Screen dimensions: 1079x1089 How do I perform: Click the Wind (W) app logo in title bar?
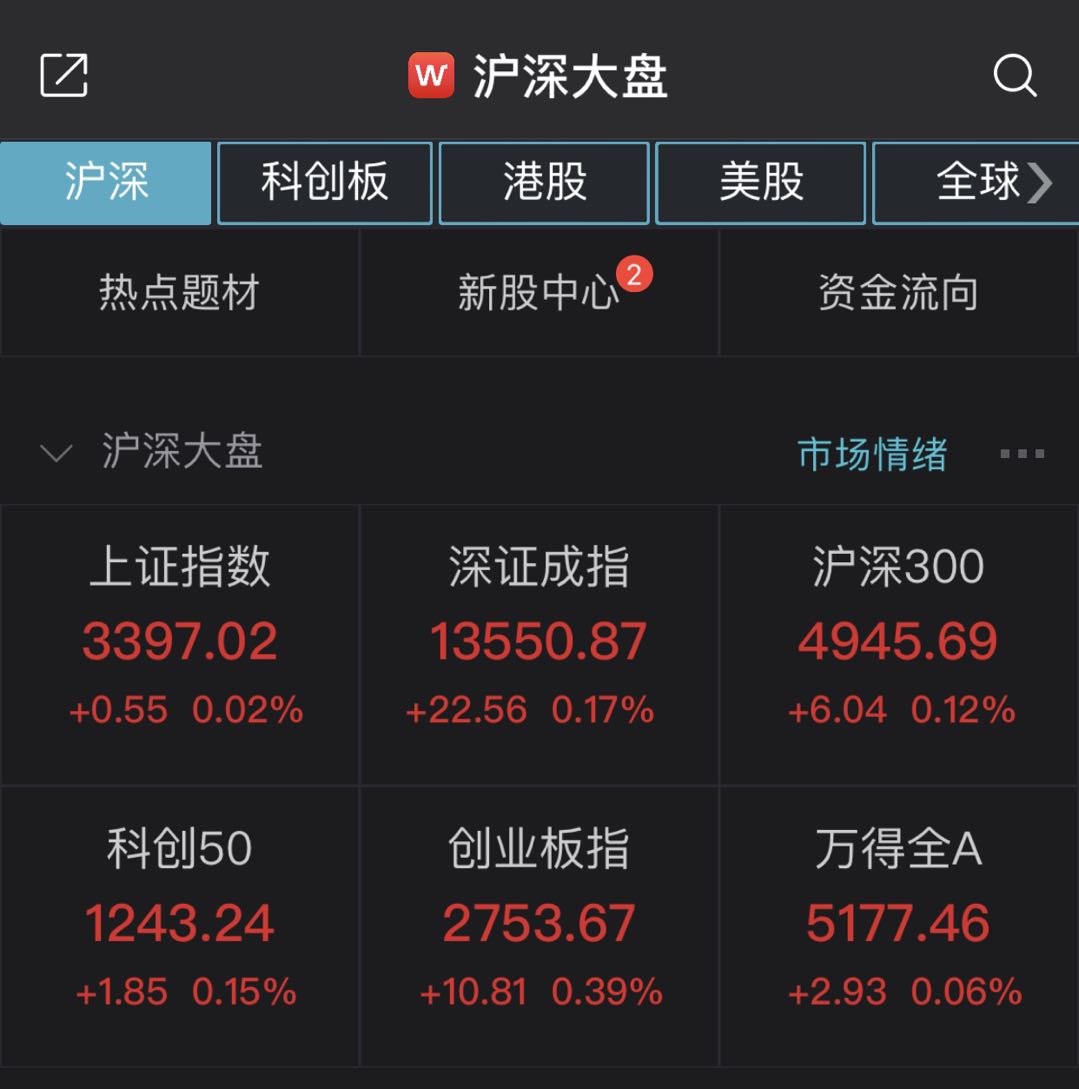pyautogui.click(x=430, y=73)
